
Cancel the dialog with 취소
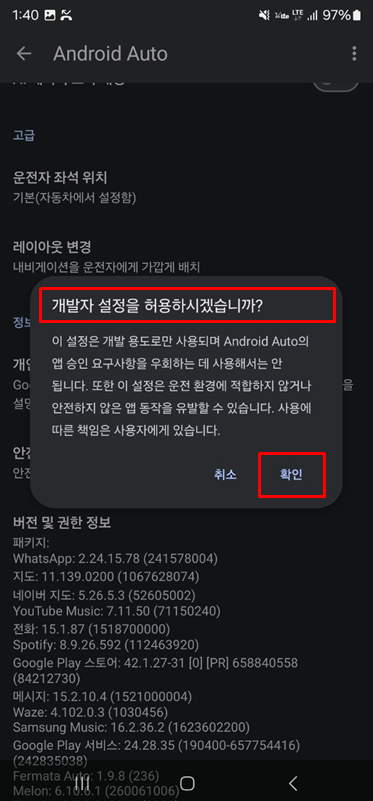(225, 475)
